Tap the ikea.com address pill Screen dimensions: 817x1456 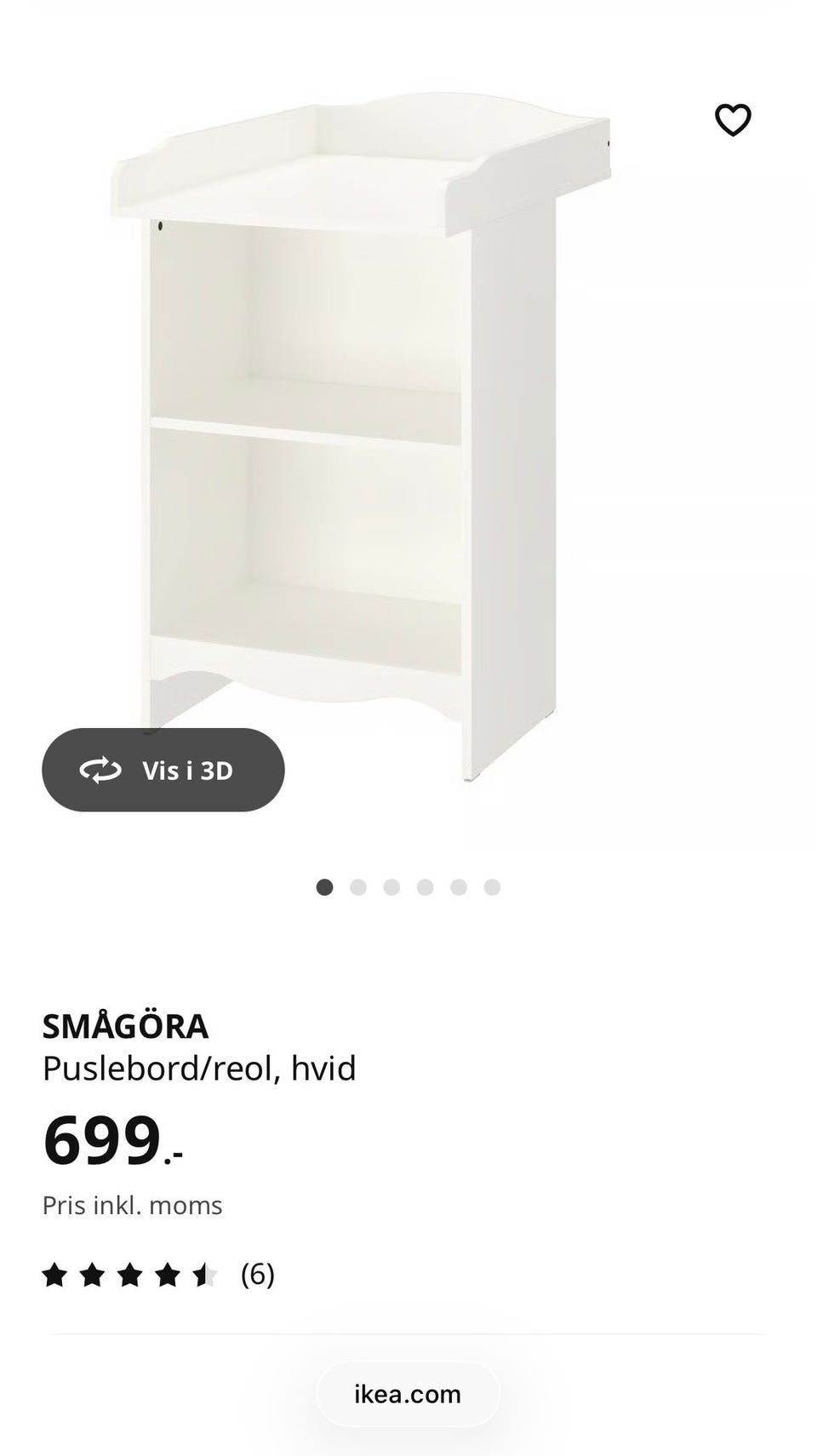(x=408, y=1394)
